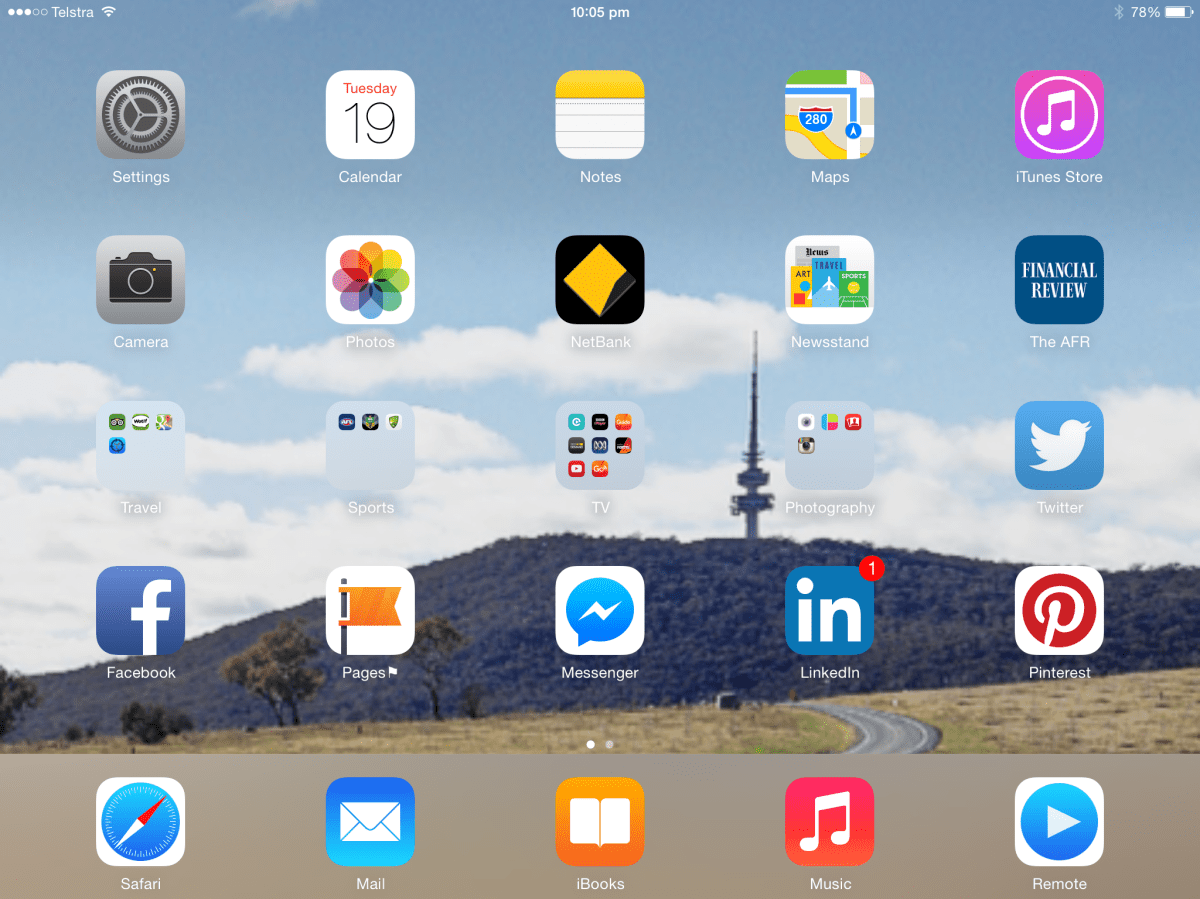Open The AFR app
Viewport: 1200px width, 899px height.
tap(1059, 280)
